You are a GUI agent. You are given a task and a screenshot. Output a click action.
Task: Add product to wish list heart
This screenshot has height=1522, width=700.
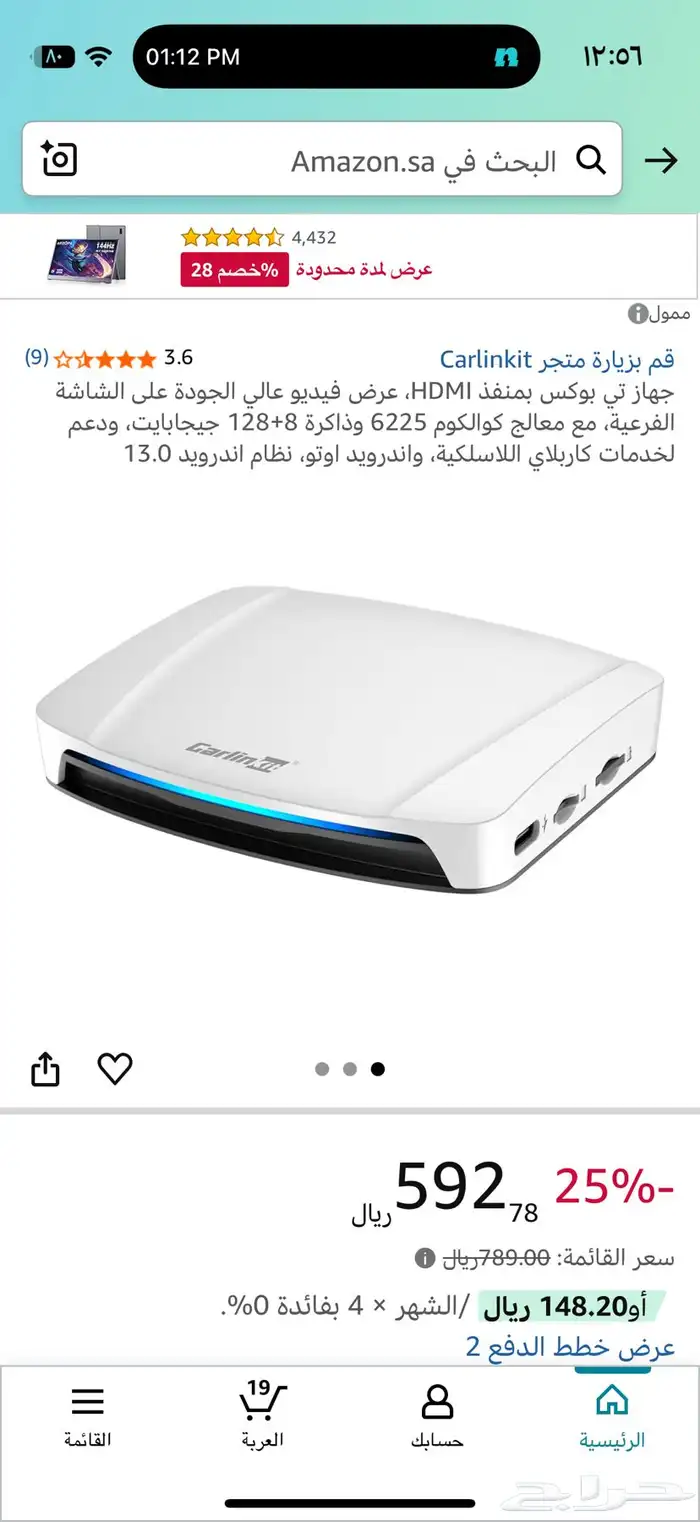[115, 1069]
